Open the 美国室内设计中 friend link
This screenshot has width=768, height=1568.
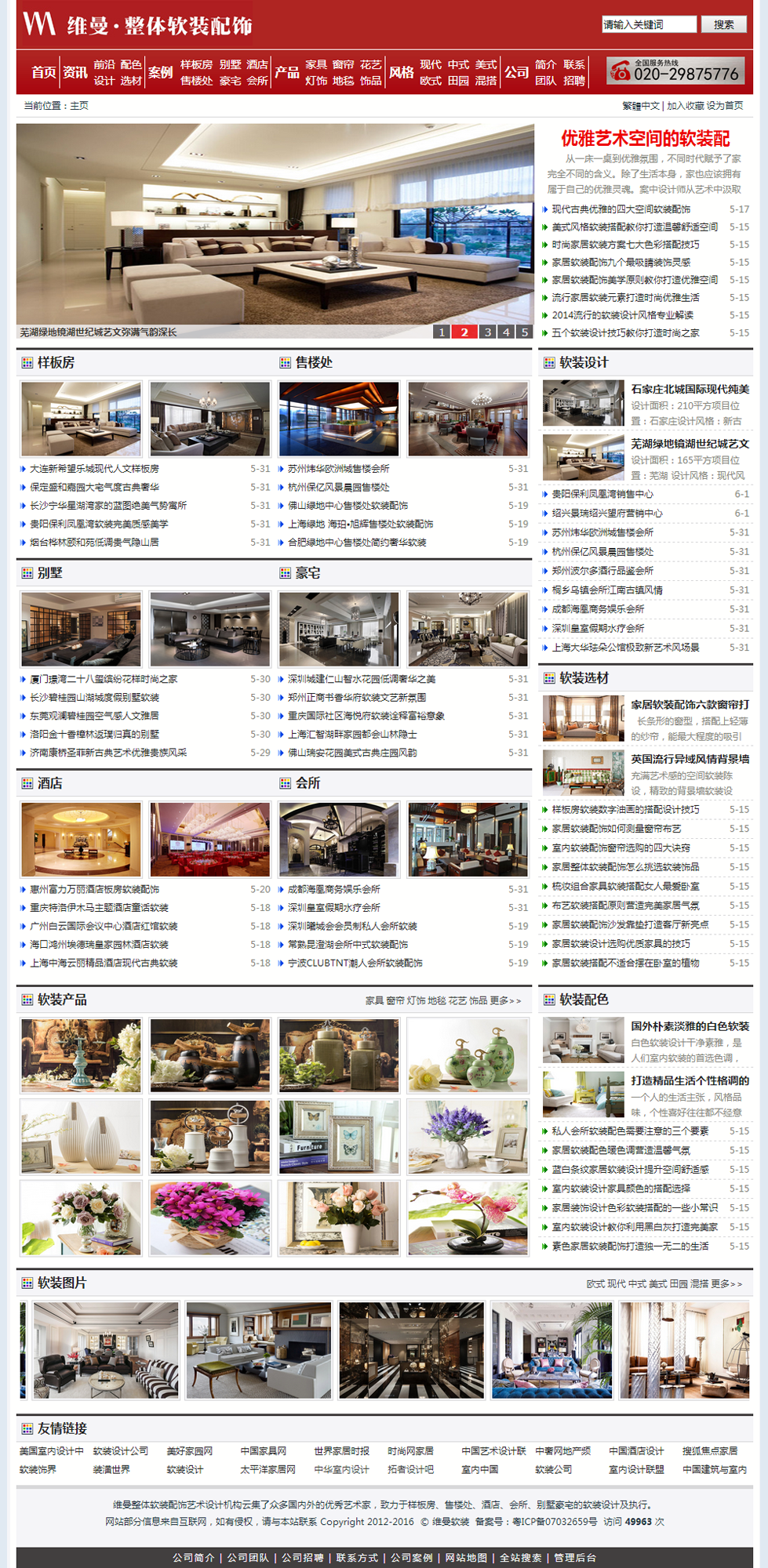(x=51, y=1451)
